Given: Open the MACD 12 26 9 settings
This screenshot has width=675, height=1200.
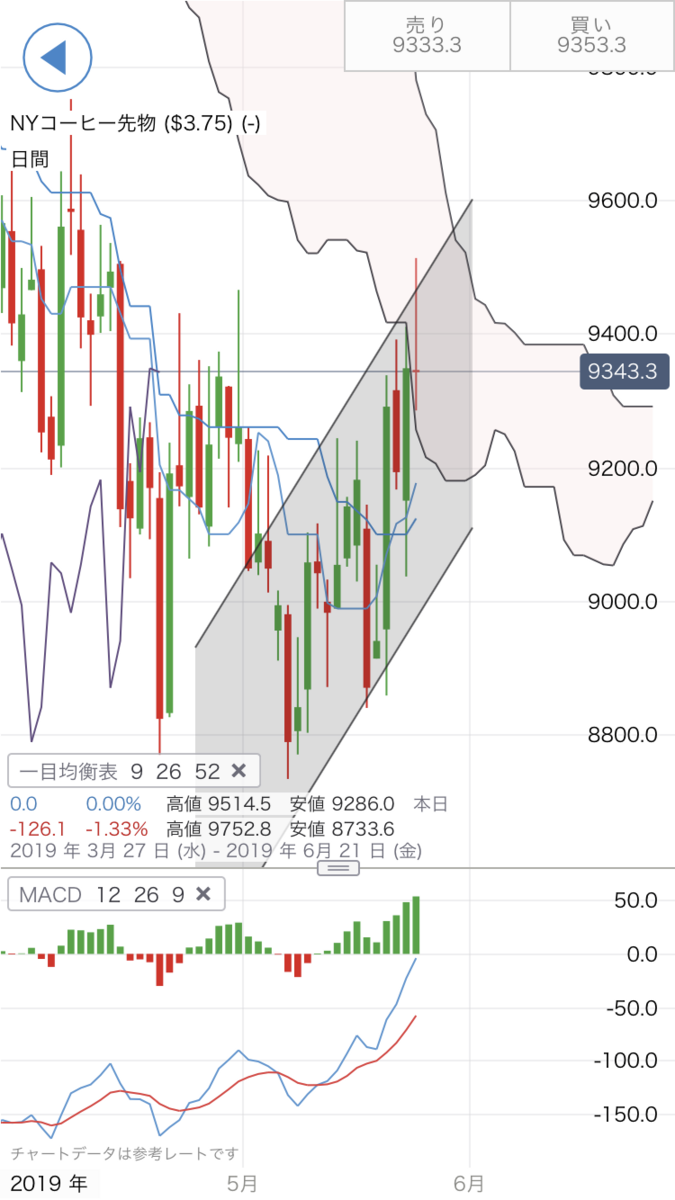Looking at the screenshot, I should click(x=101, y=894).
